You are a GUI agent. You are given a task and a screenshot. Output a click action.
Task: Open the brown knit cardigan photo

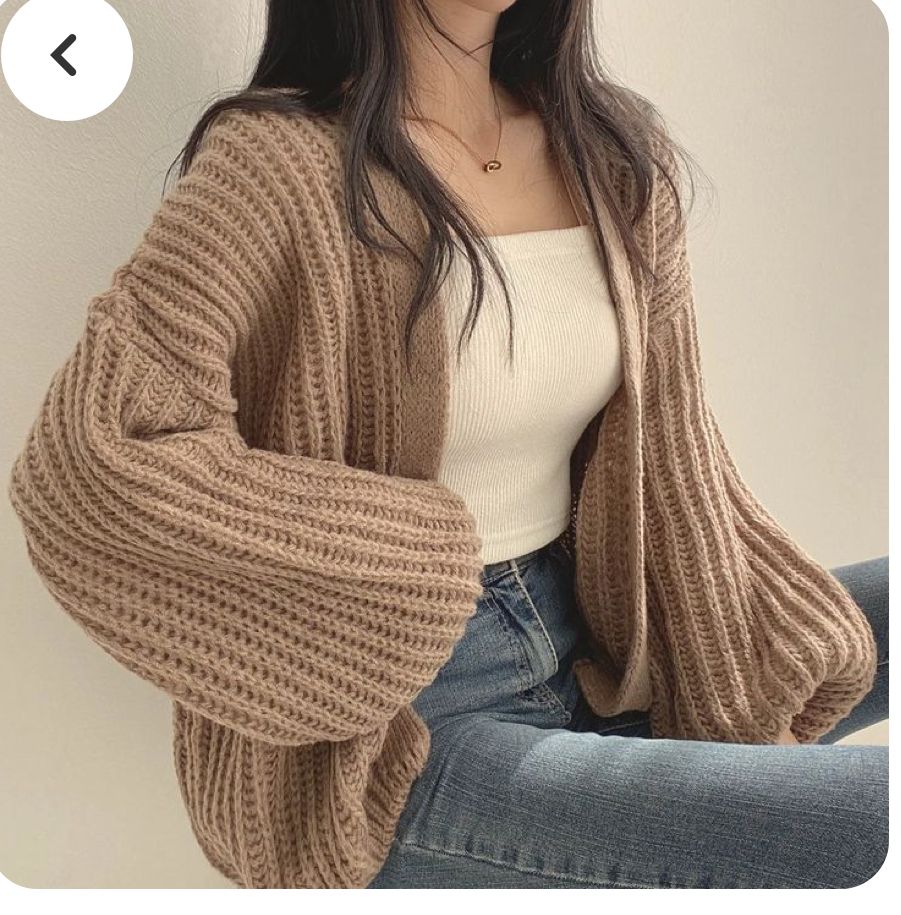click(450, 480)
